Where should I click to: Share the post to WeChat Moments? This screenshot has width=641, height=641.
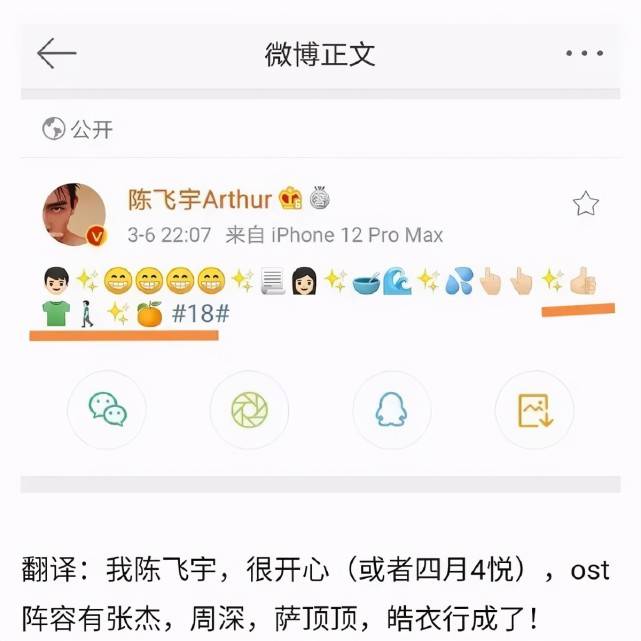[249, 410]
